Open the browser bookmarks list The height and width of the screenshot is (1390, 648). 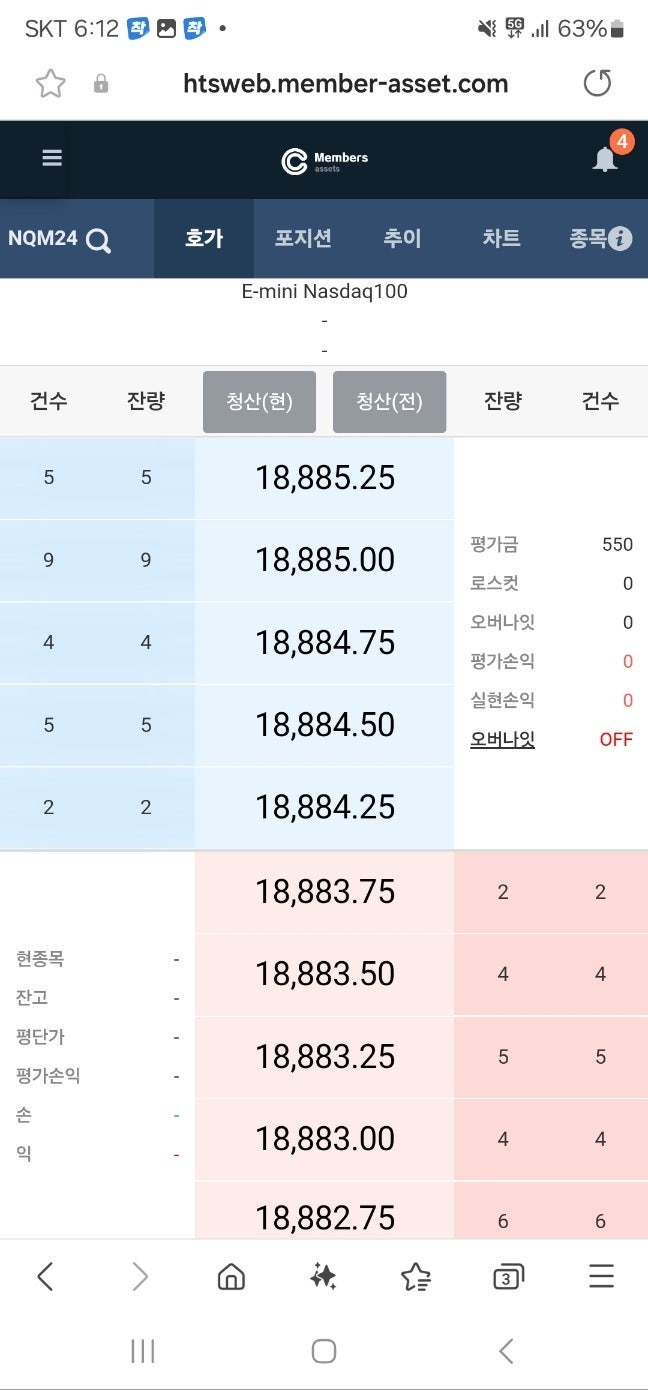[x=415, y=1276]
